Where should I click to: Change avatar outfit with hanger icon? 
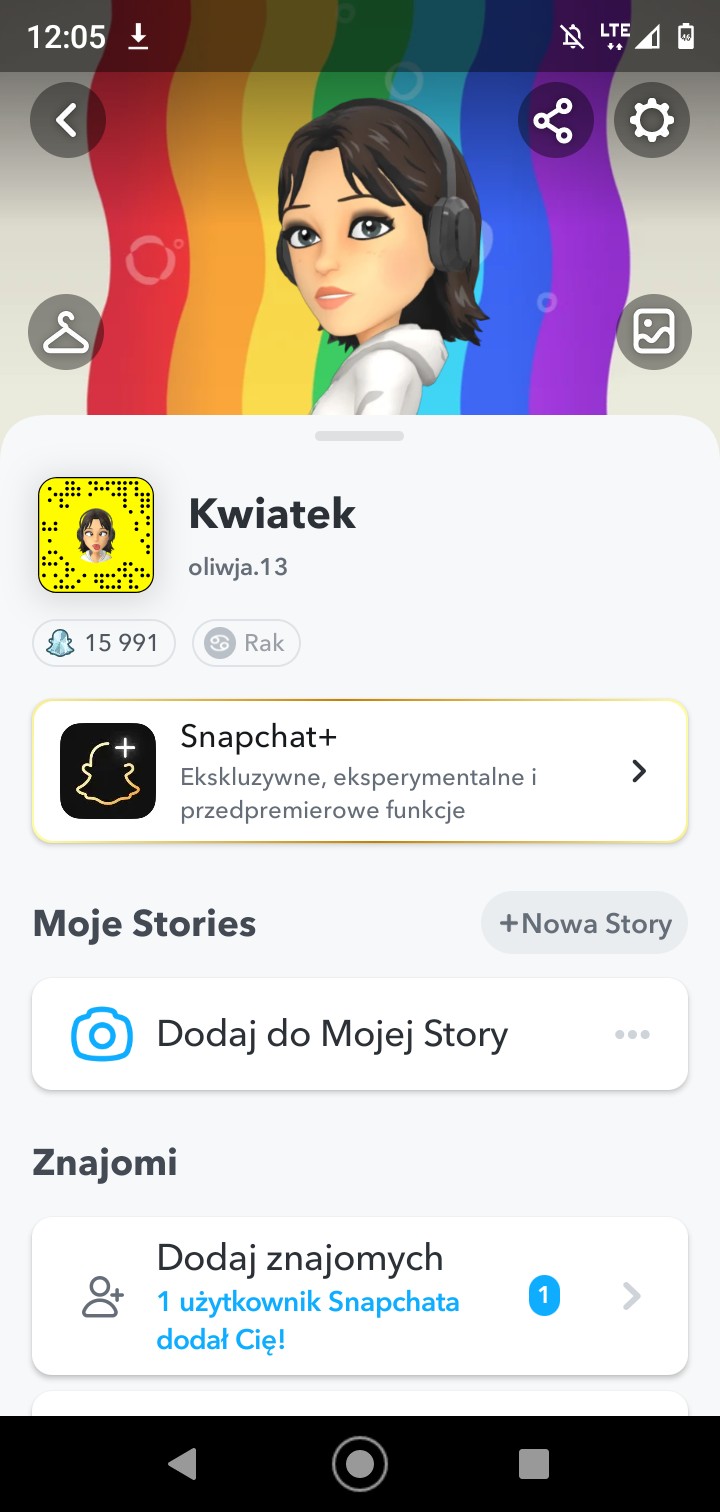66,332
